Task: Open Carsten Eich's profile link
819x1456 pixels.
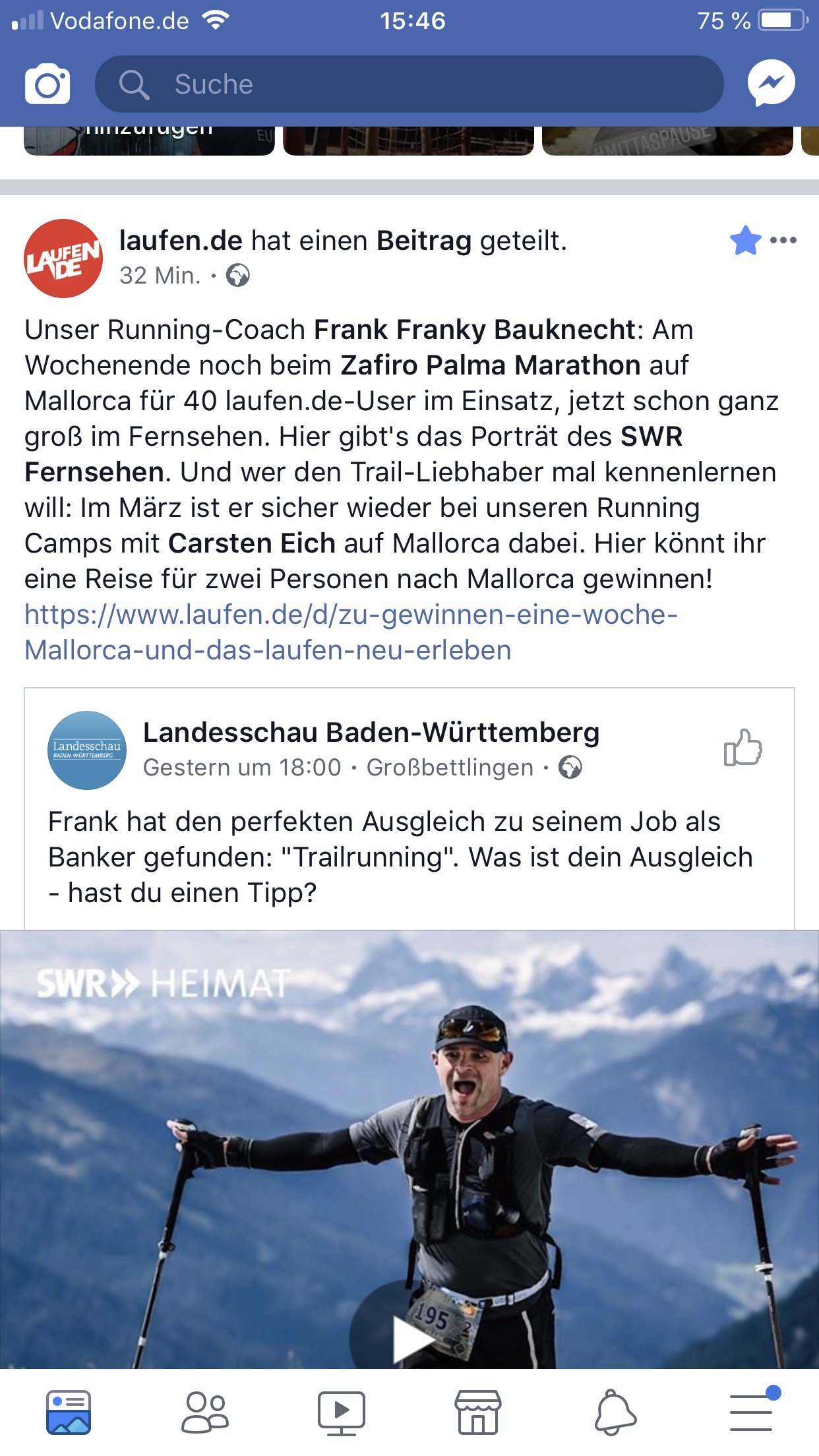Action: tap(252, 543)
